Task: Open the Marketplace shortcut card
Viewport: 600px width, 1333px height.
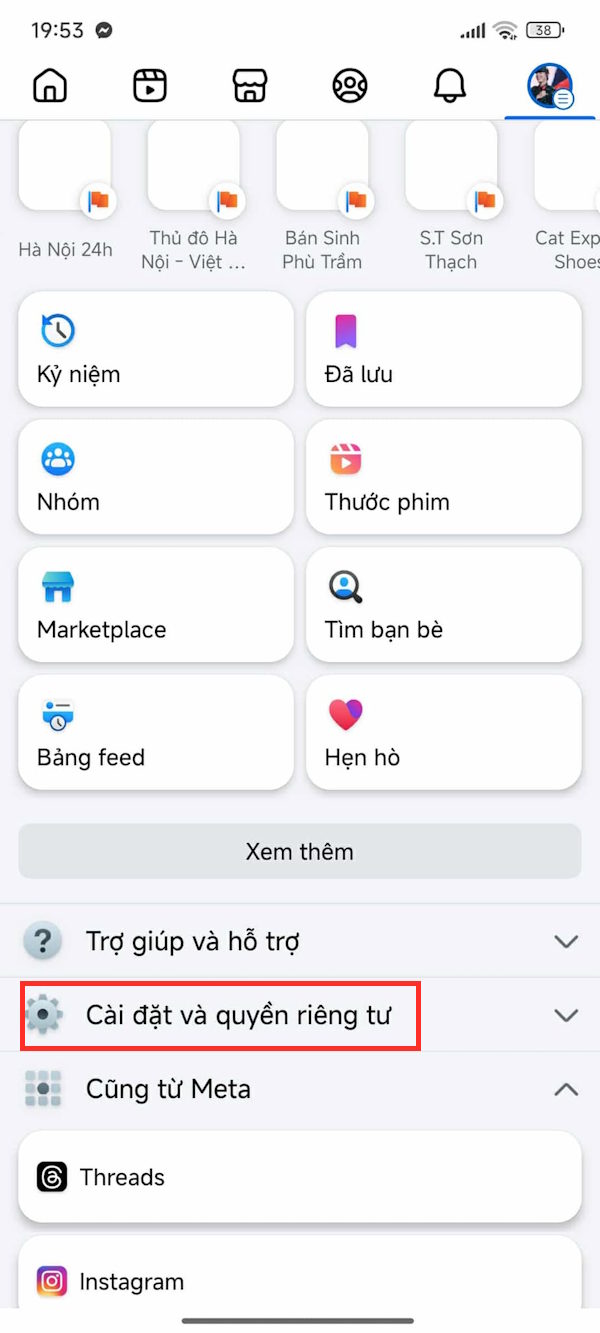Action: coord(156,606)
